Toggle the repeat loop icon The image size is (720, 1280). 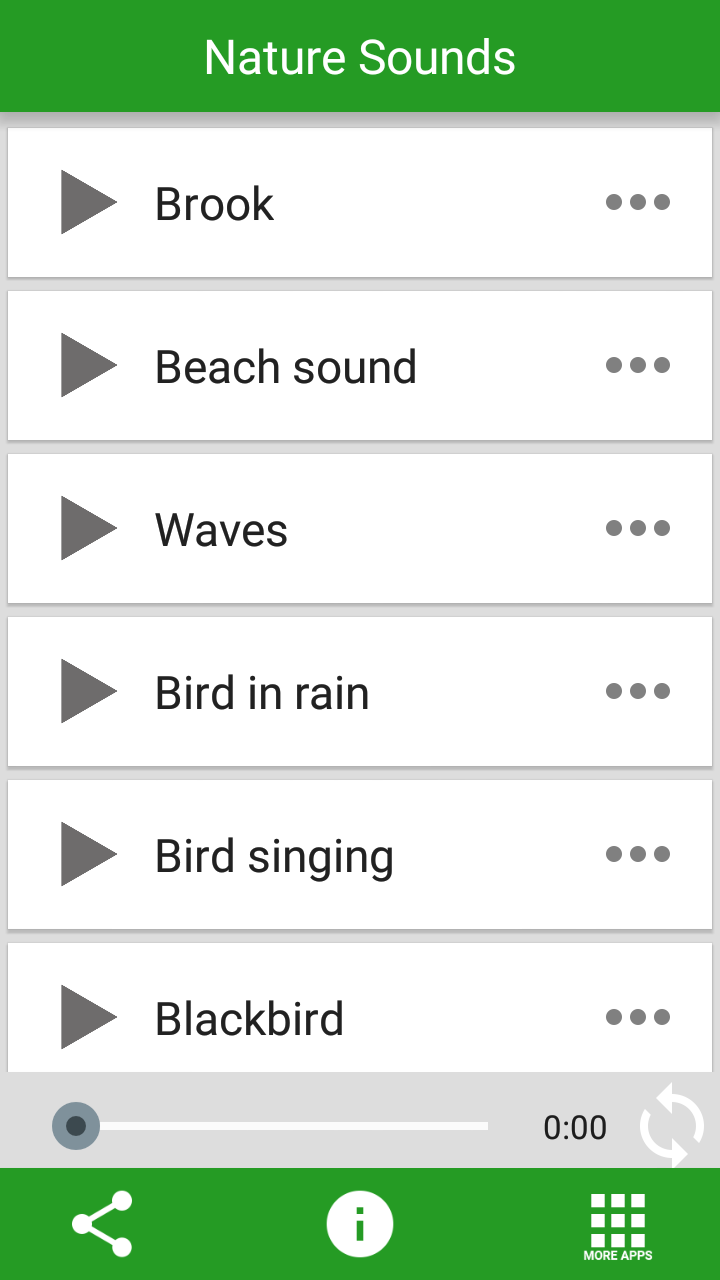click(x=672, y=1126)
